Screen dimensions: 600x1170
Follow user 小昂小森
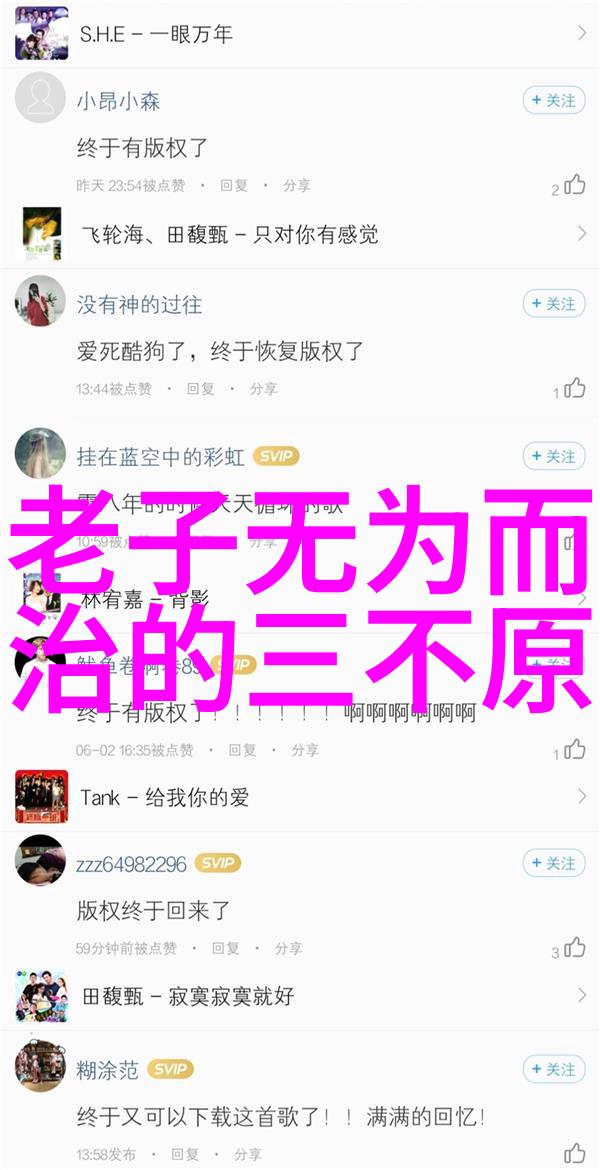553,100
